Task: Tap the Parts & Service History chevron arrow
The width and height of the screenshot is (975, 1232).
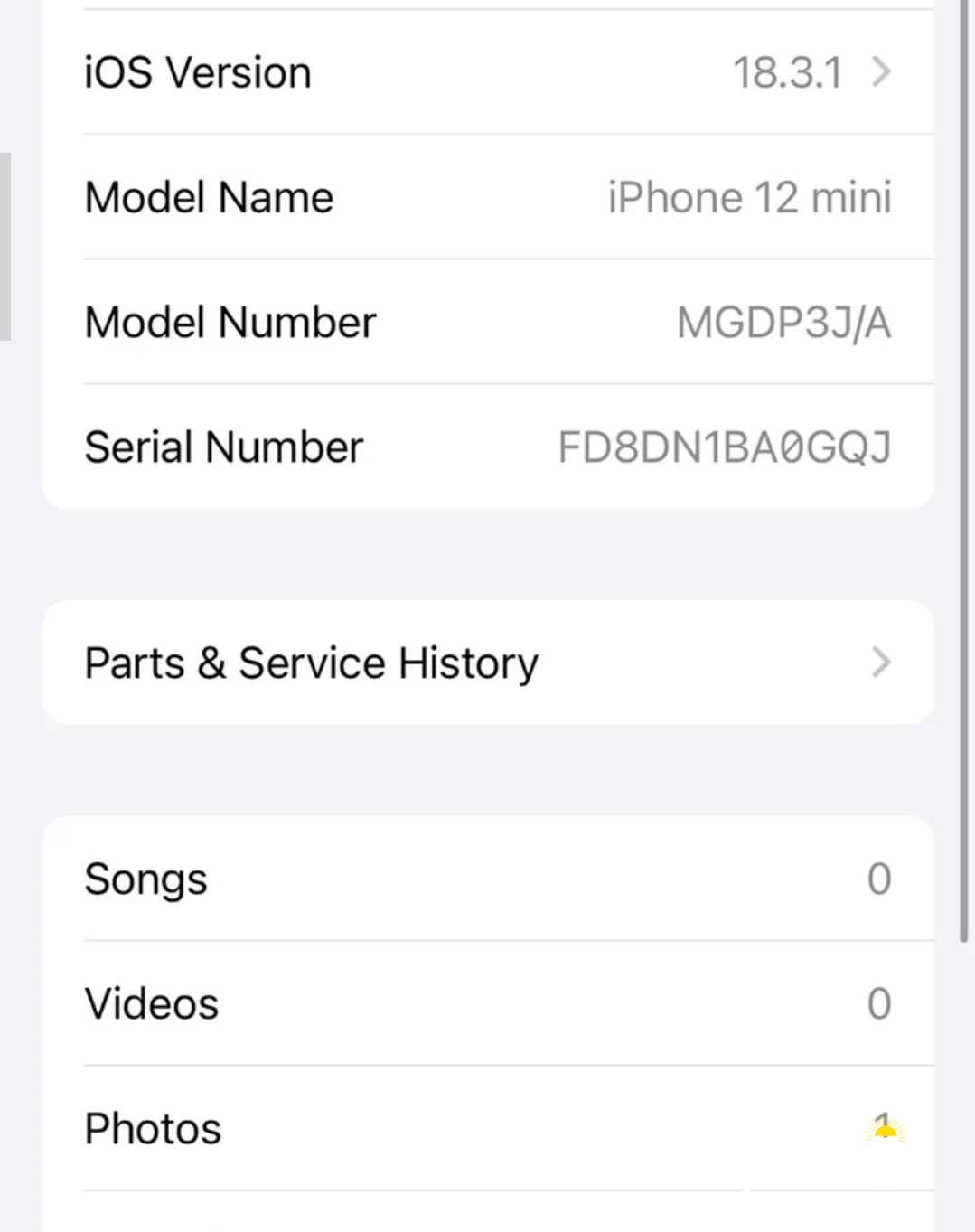Action: tap(881, 663)
